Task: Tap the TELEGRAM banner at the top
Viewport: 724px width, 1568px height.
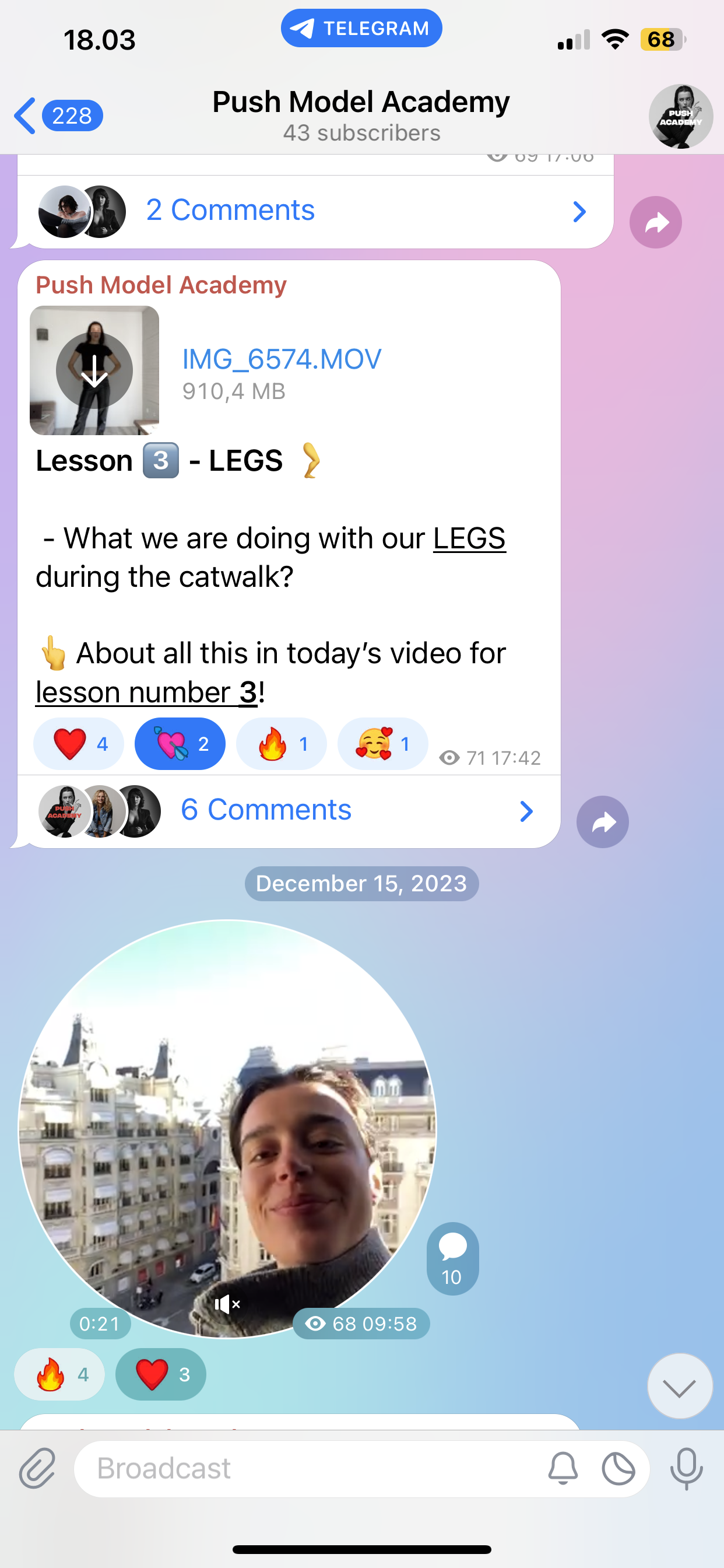Action: click(x=361, y=27)
